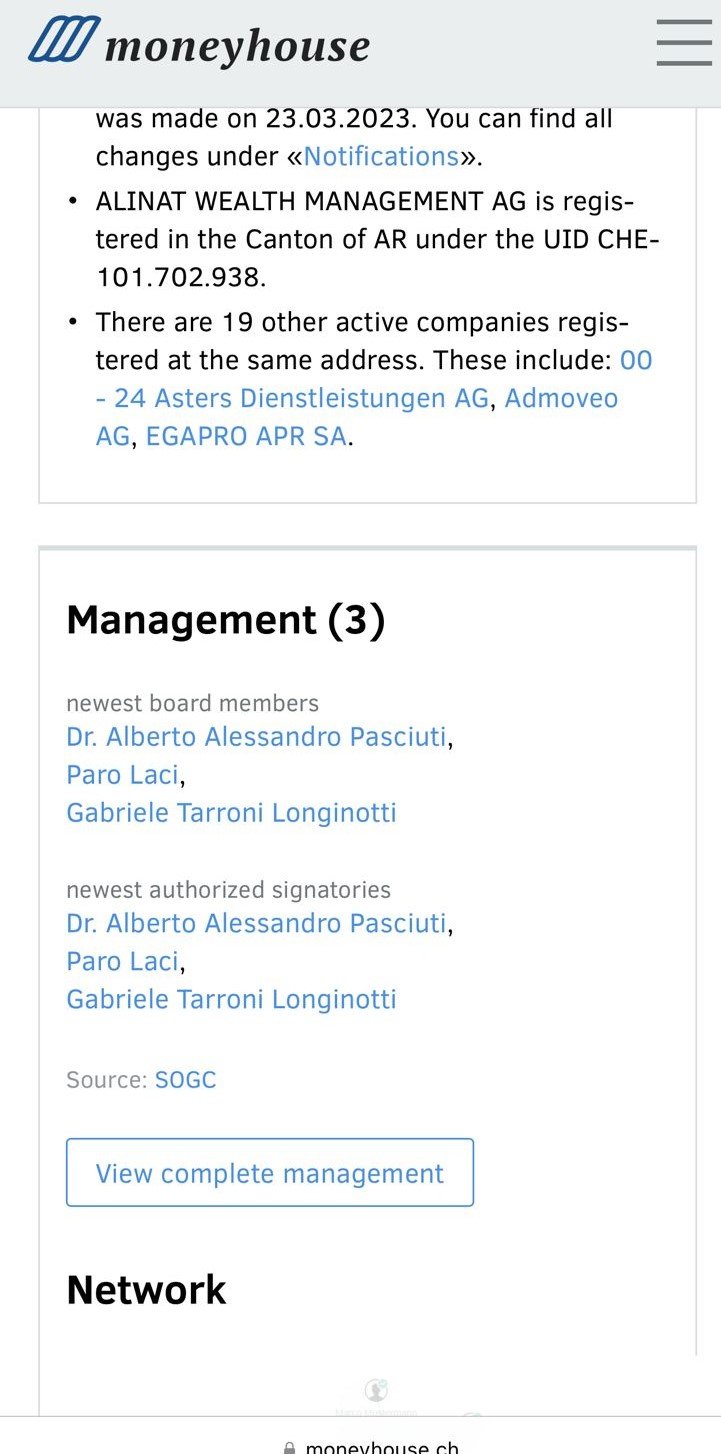View signatory Gabriele Tarroni Longinotti
The height and width of the screenshot is (1454, 721).
coord(231,999)
